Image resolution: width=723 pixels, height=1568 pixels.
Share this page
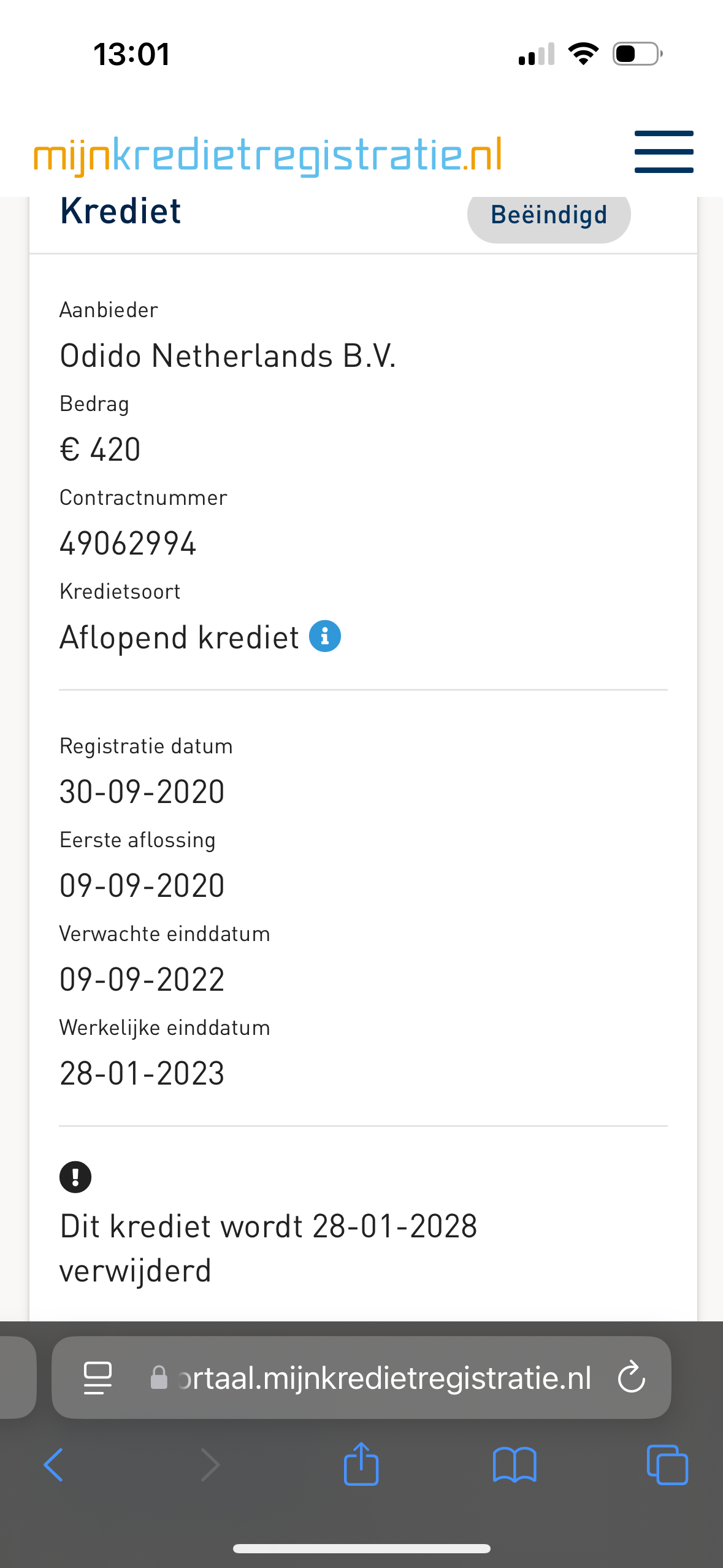click(x=361, y=1464)
